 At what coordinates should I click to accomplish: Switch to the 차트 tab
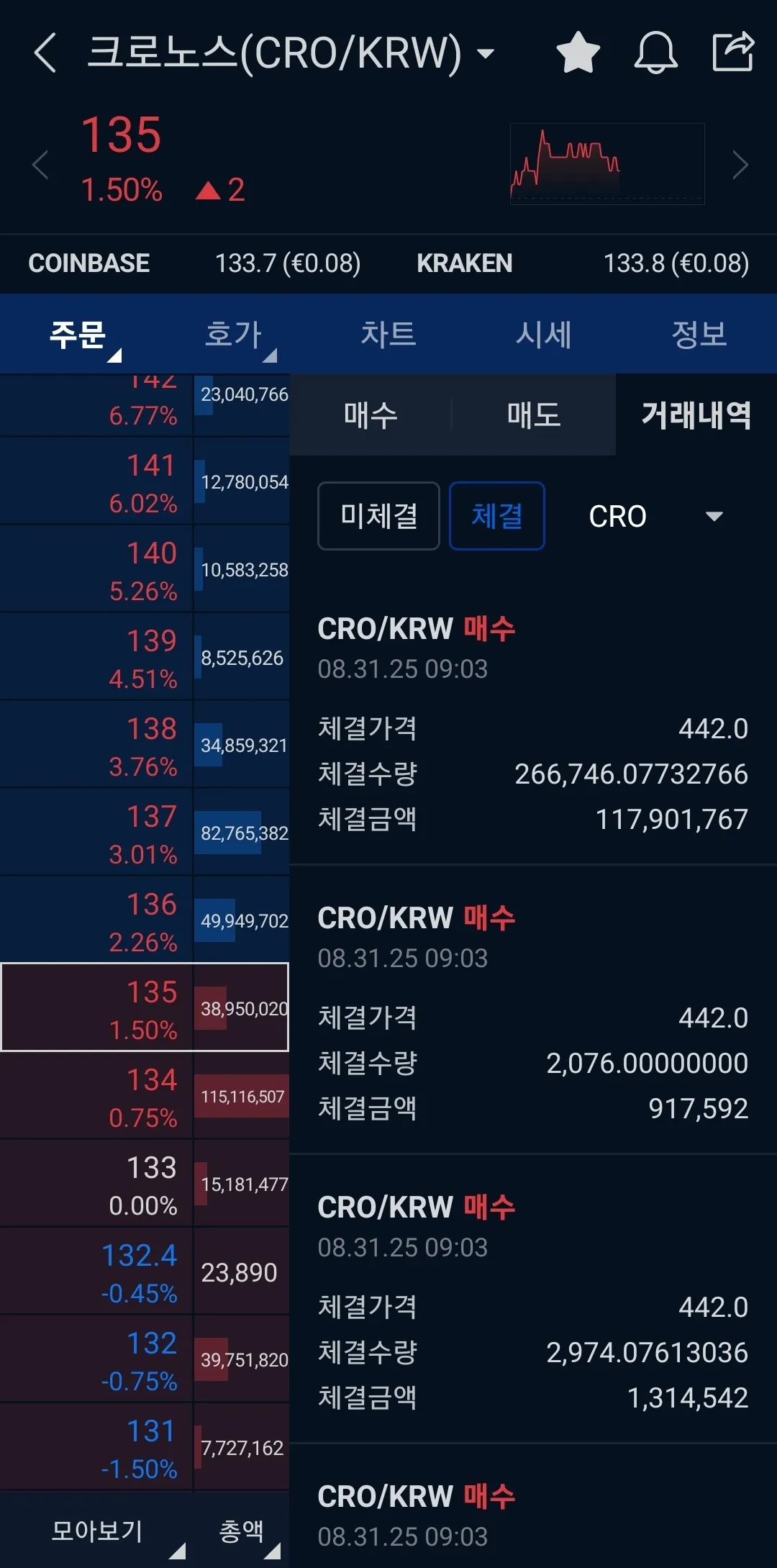[388, 334]
